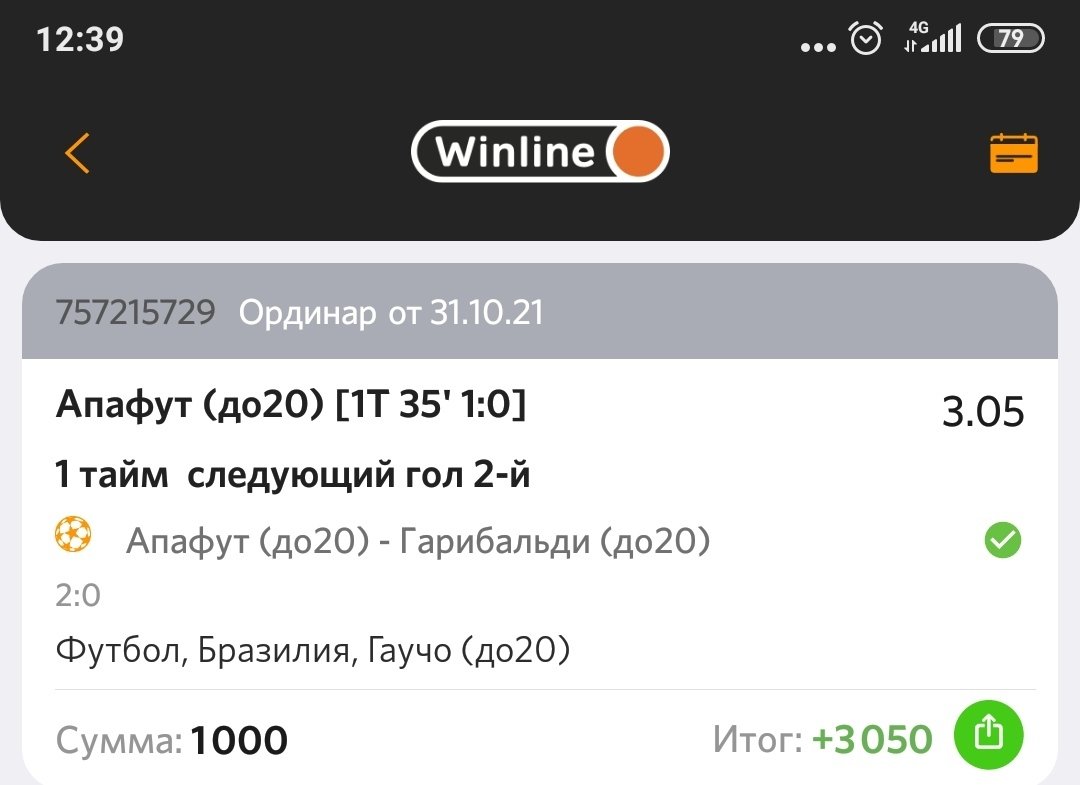Open the bet slip icon in header

[x=1013, y=154]
